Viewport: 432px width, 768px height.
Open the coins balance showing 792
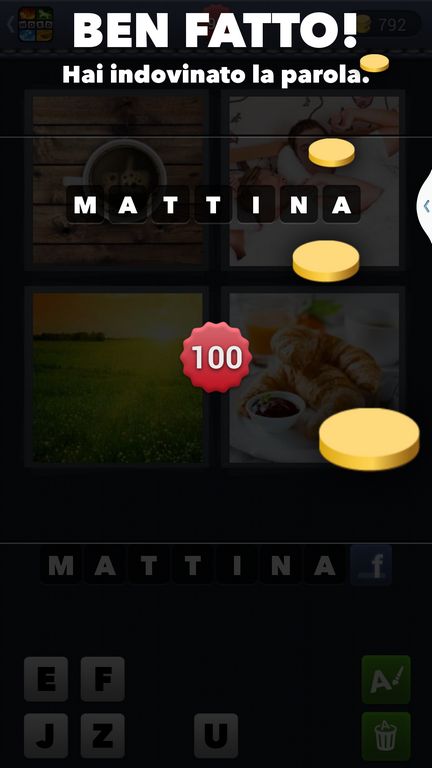389,24
